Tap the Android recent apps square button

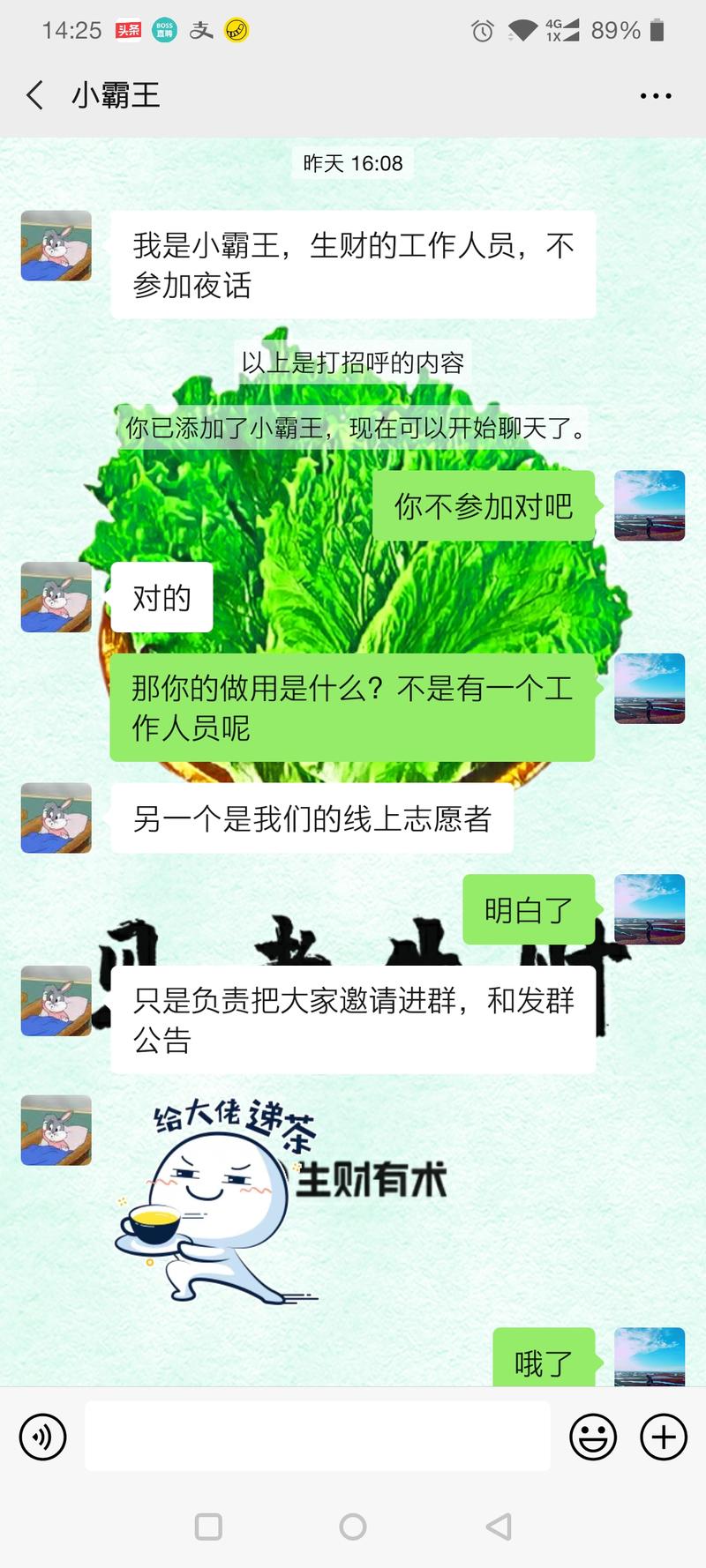coord(208,1527)
